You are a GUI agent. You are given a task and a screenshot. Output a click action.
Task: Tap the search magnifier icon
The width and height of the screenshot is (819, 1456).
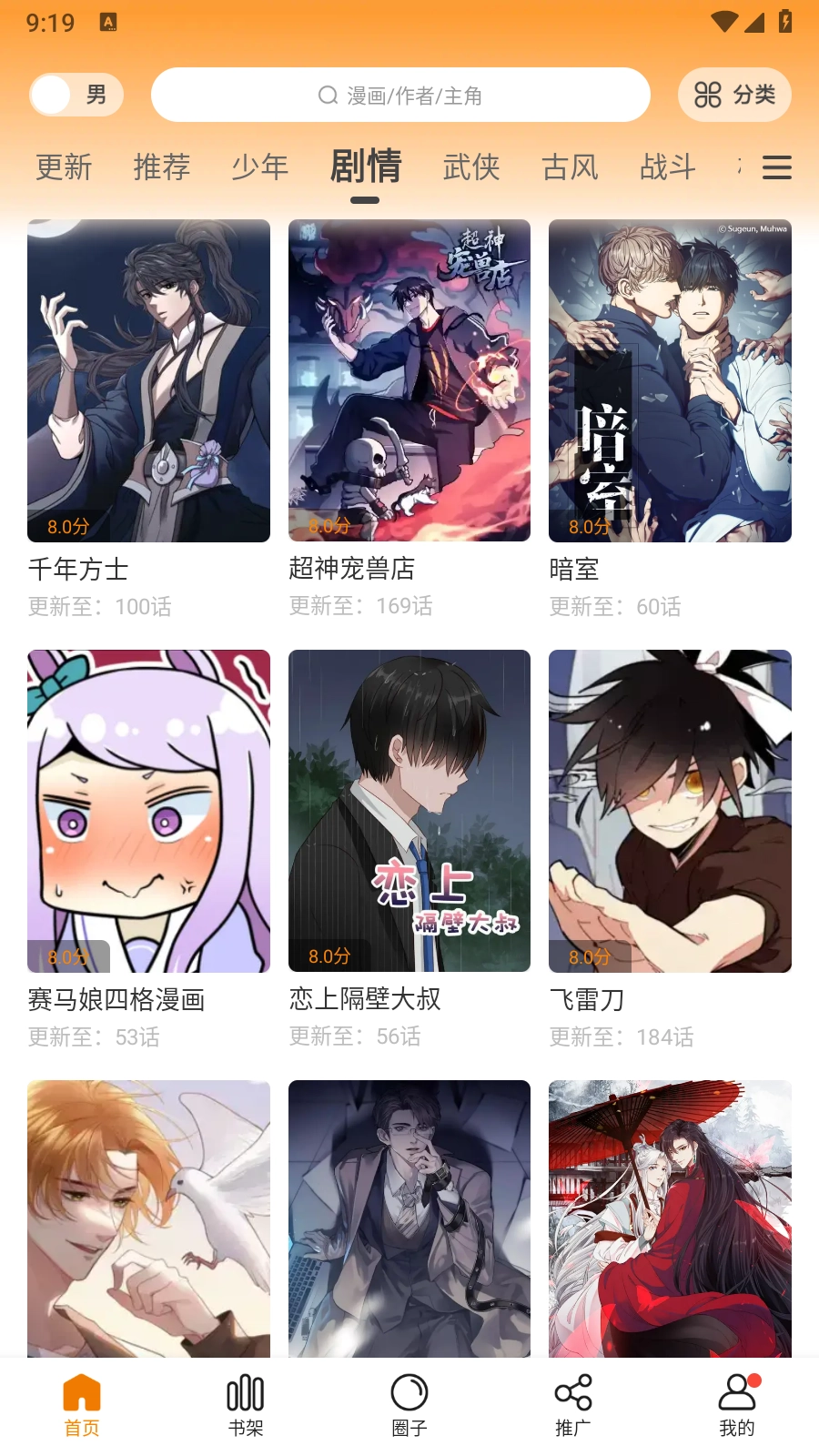(327, 95)
